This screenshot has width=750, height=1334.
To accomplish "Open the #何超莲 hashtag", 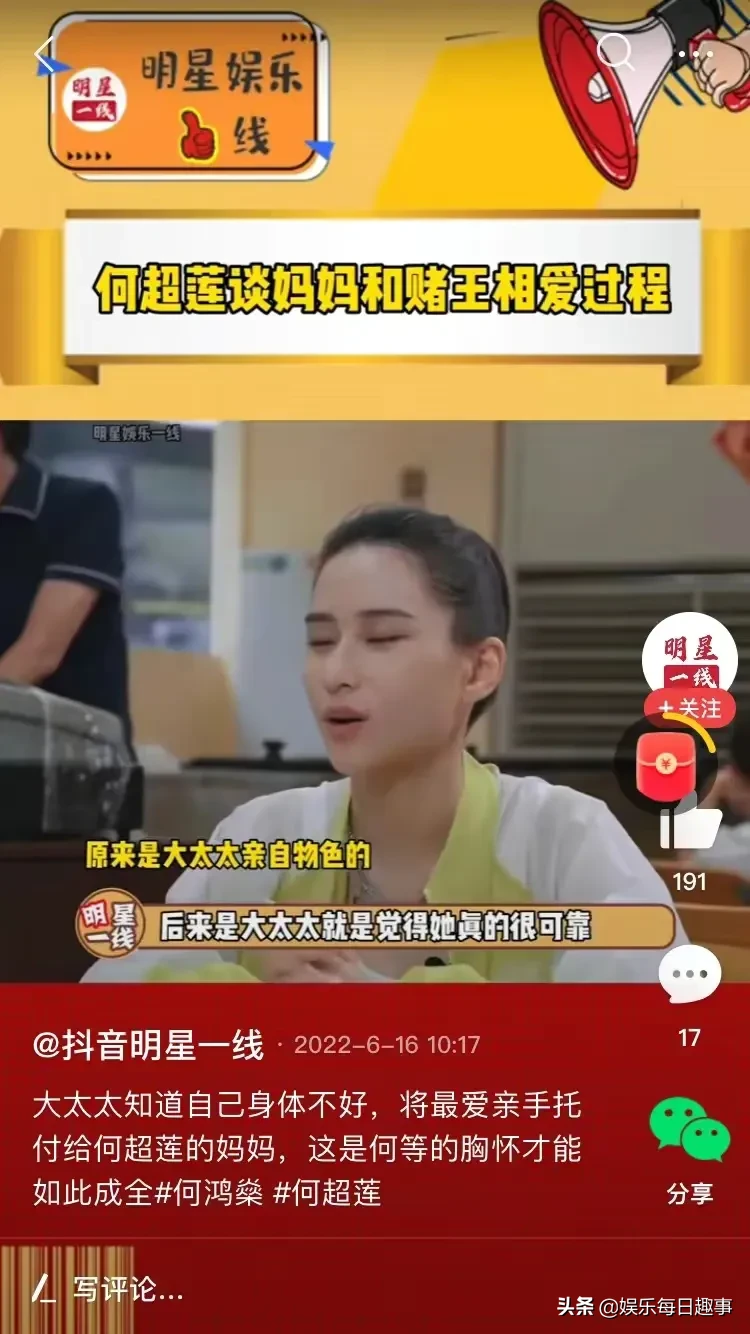I will (327, 1192).
